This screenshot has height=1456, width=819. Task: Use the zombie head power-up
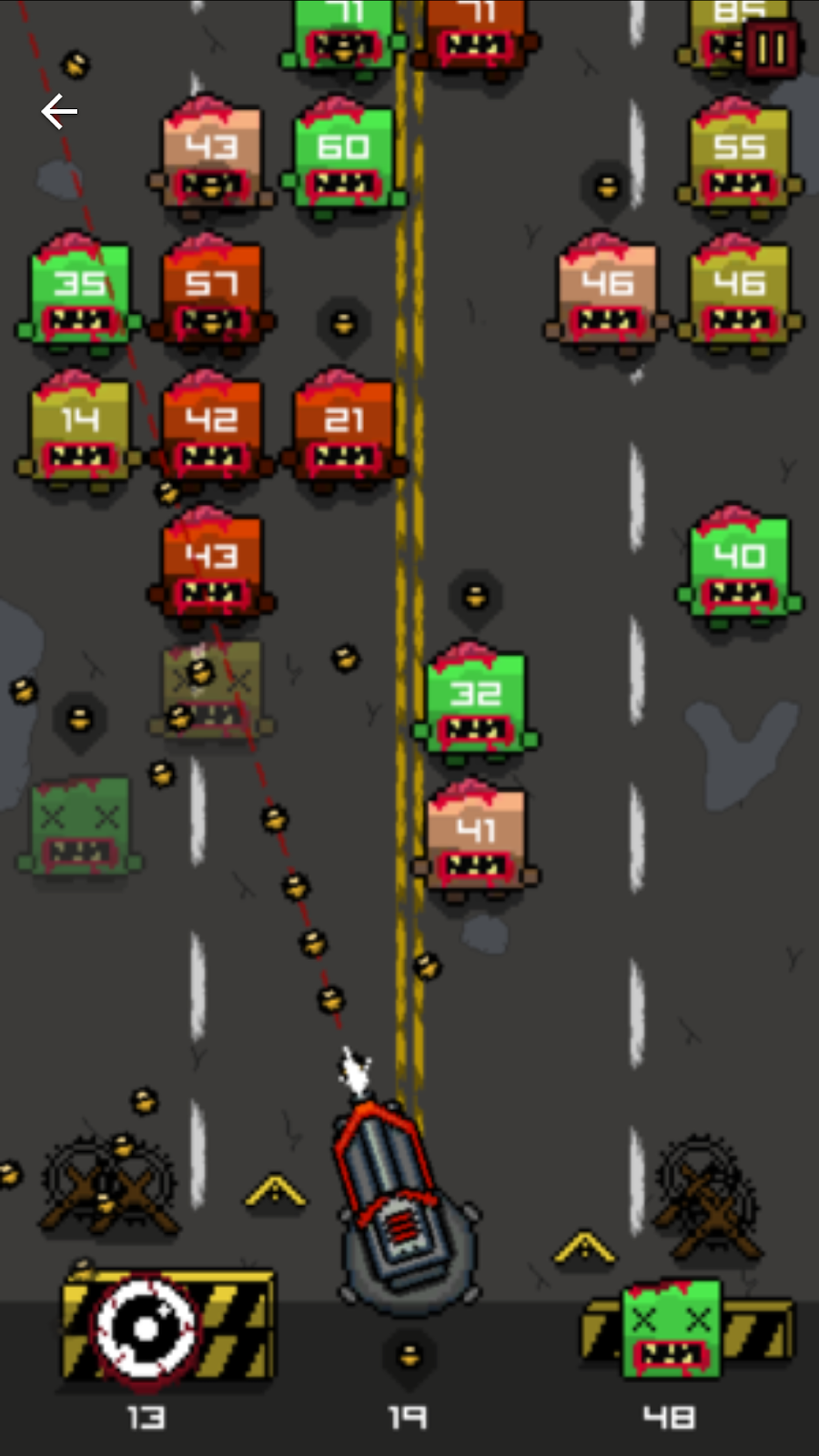672,1330
